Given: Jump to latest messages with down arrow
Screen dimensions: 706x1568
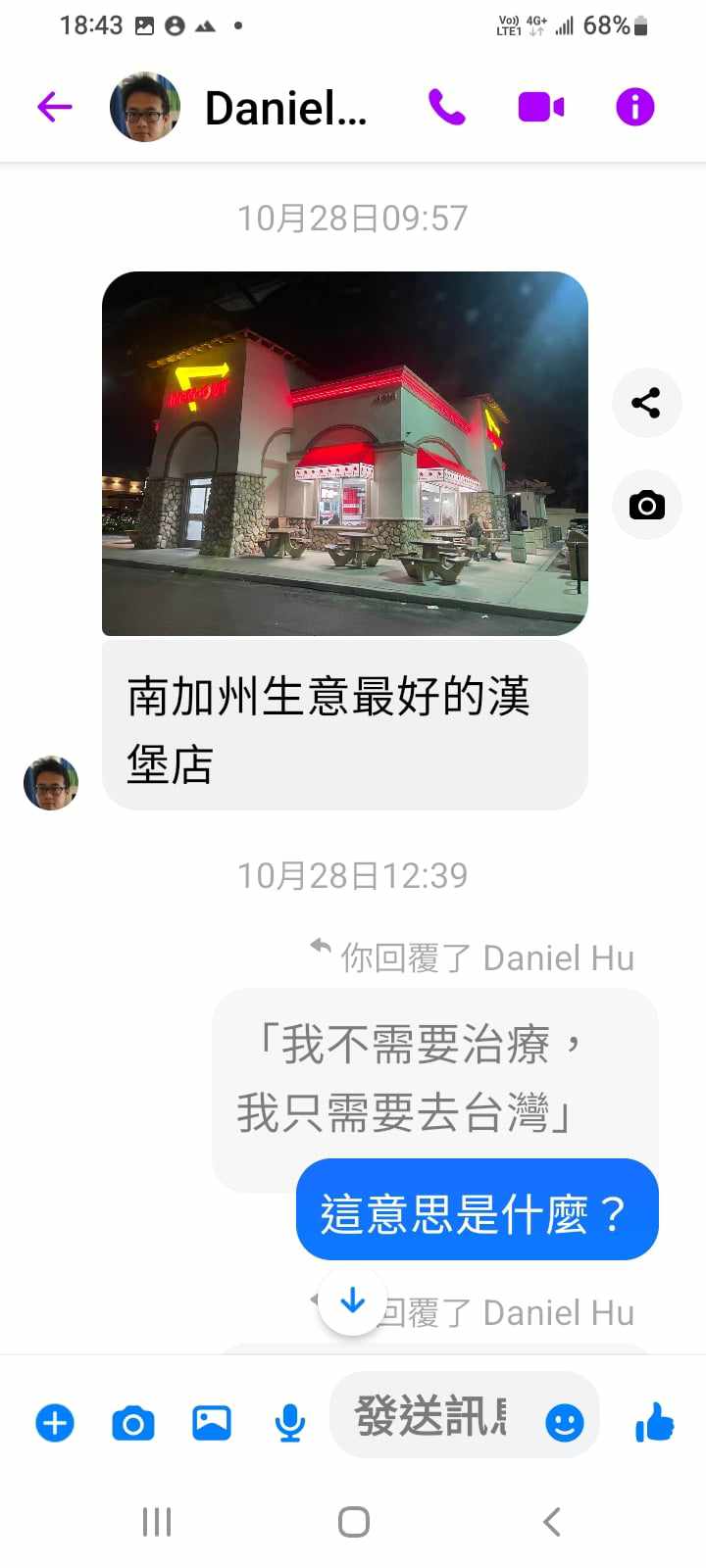Looking at the screenshot, I should point(352,1301).
